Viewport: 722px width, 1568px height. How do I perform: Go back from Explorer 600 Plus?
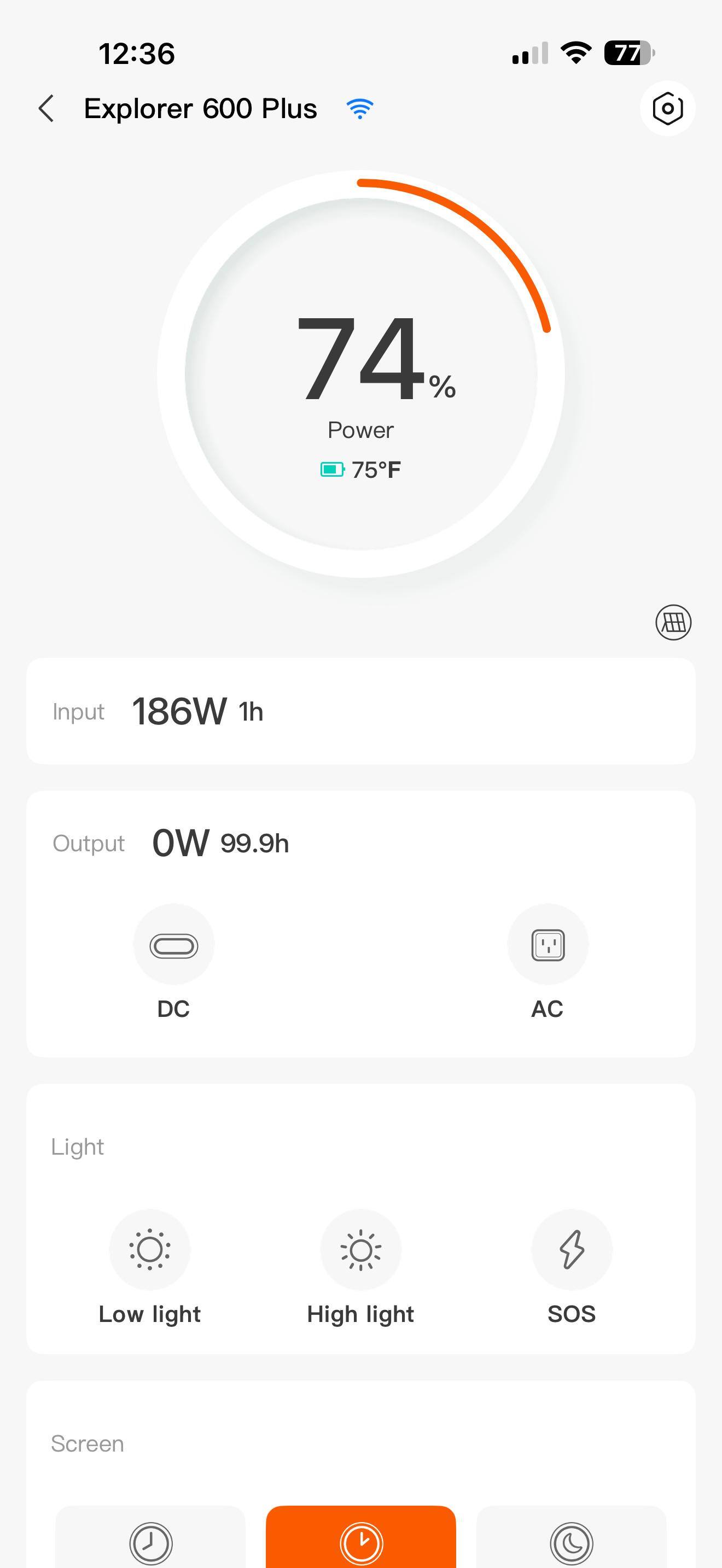pos(46,109)
